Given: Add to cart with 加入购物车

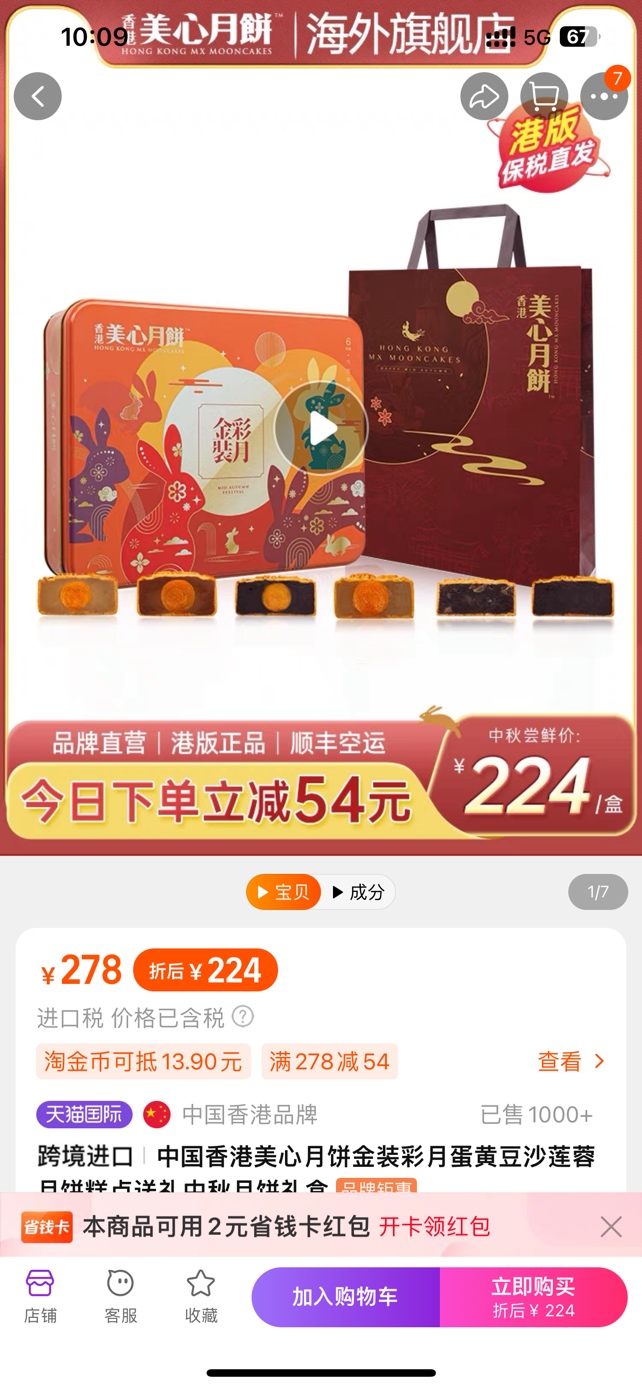Looking at the screenshot, I should pos(345,1297).
